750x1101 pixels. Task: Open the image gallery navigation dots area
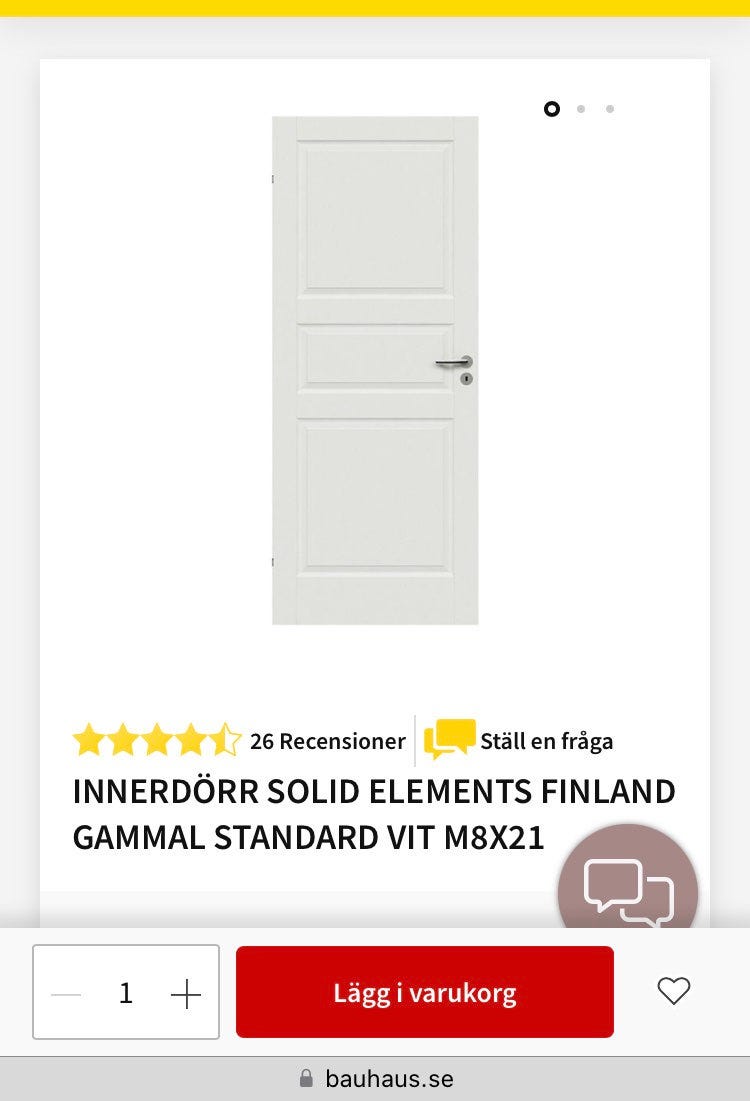(x=581, y=108)
